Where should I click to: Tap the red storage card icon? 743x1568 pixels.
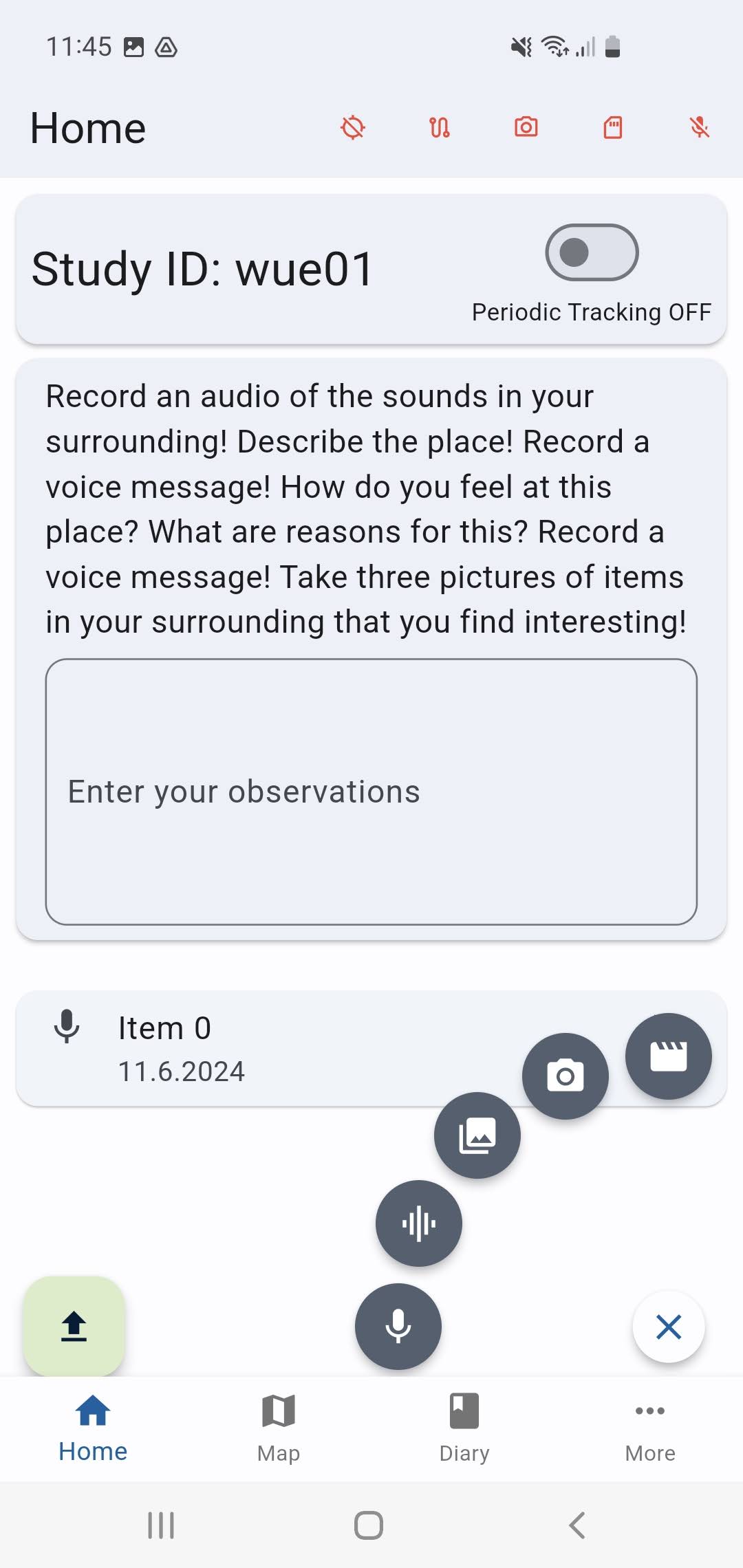tap(613, 127)
